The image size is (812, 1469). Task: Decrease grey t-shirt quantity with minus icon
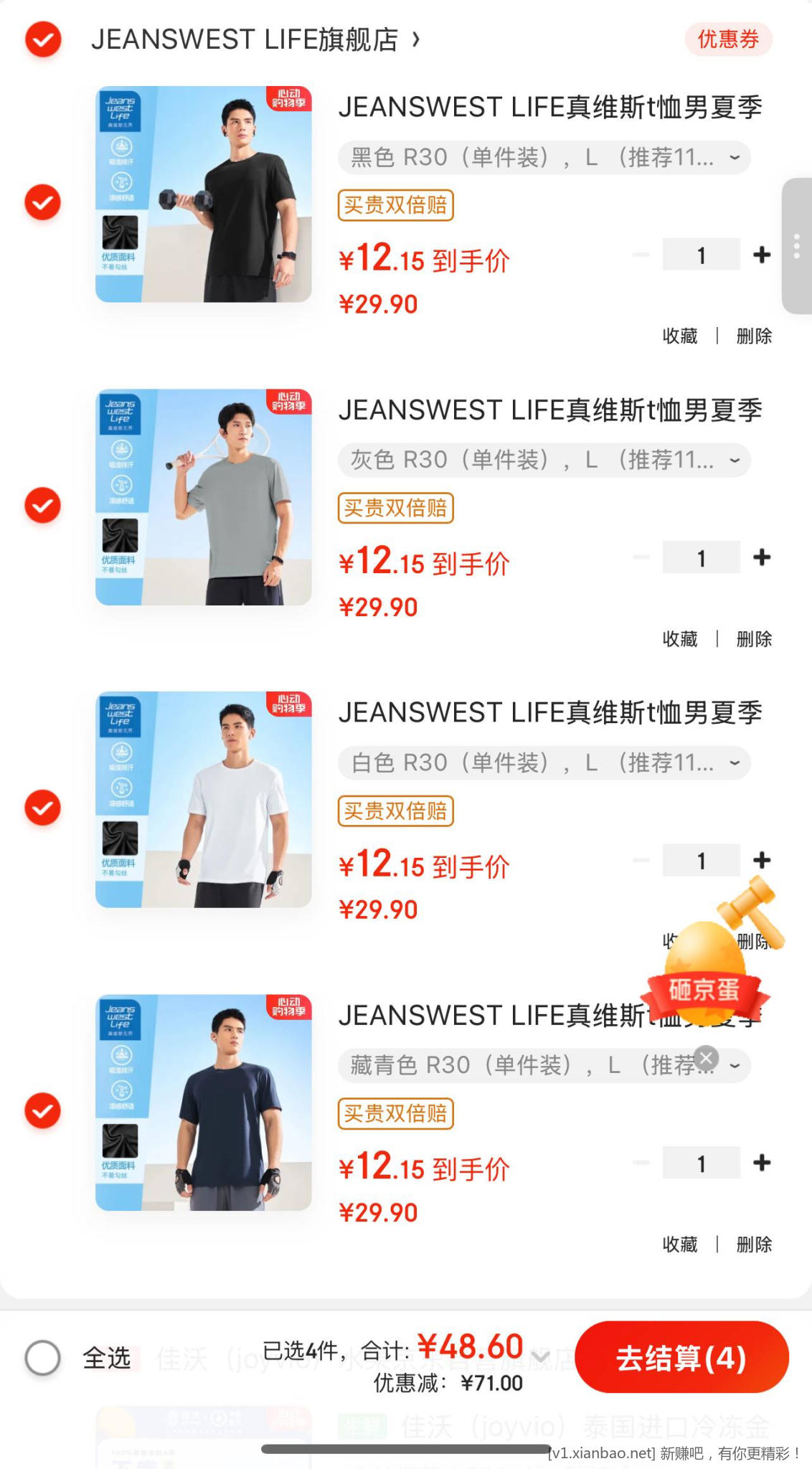tap(642, 557)
